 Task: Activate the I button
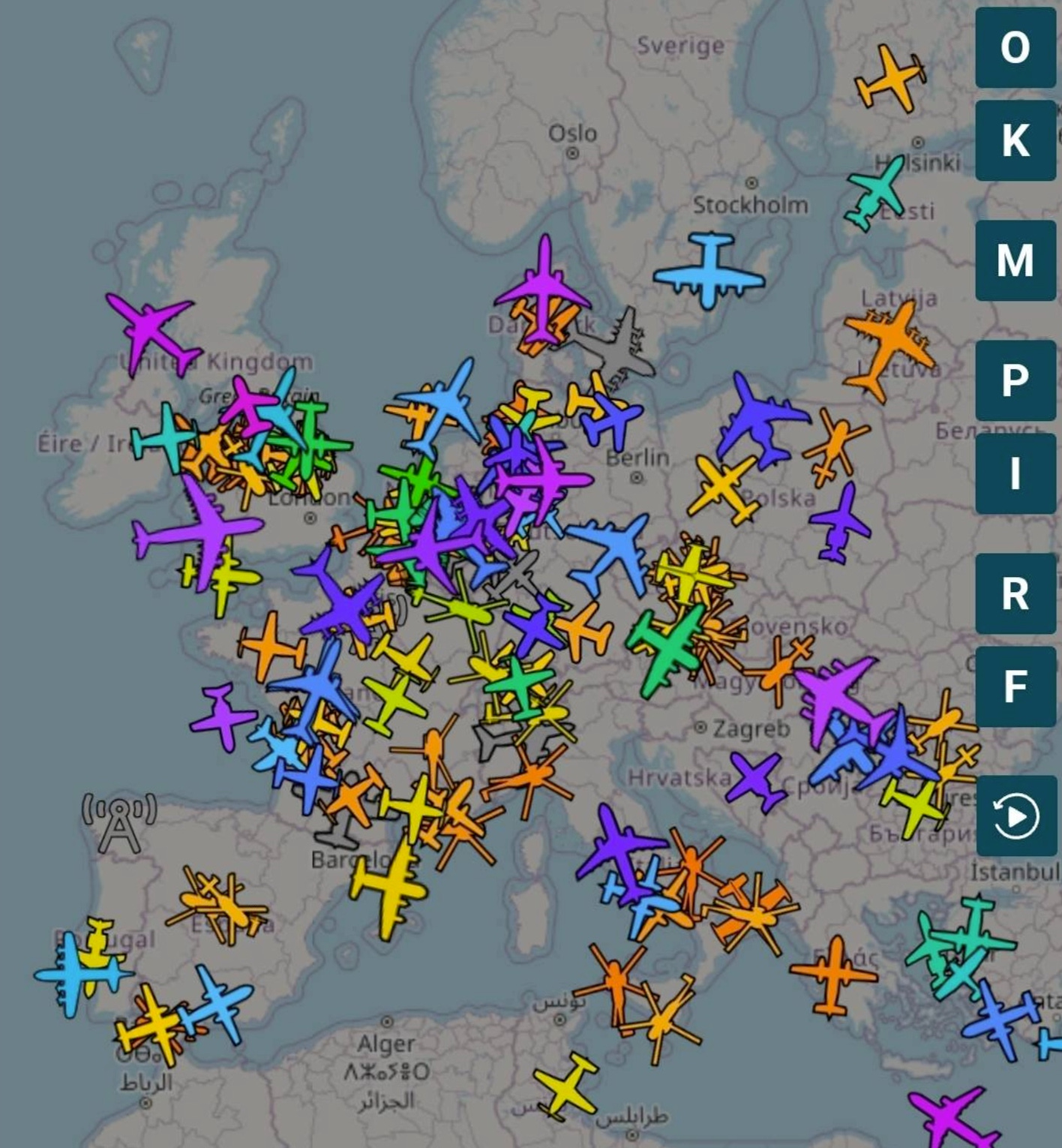point(1015,473)
